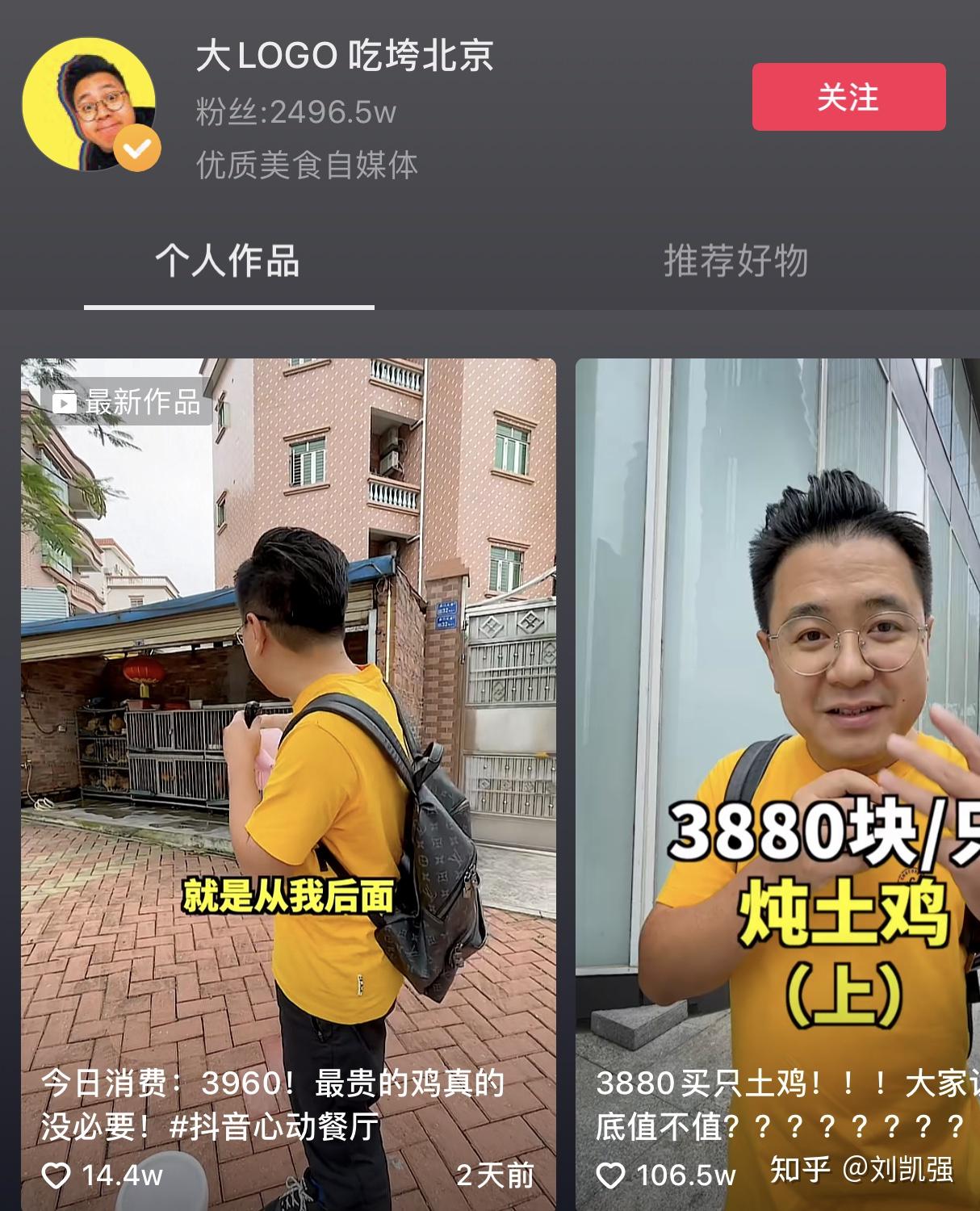Open the 3880 stewed chicken video

click(x=775, y=727)
